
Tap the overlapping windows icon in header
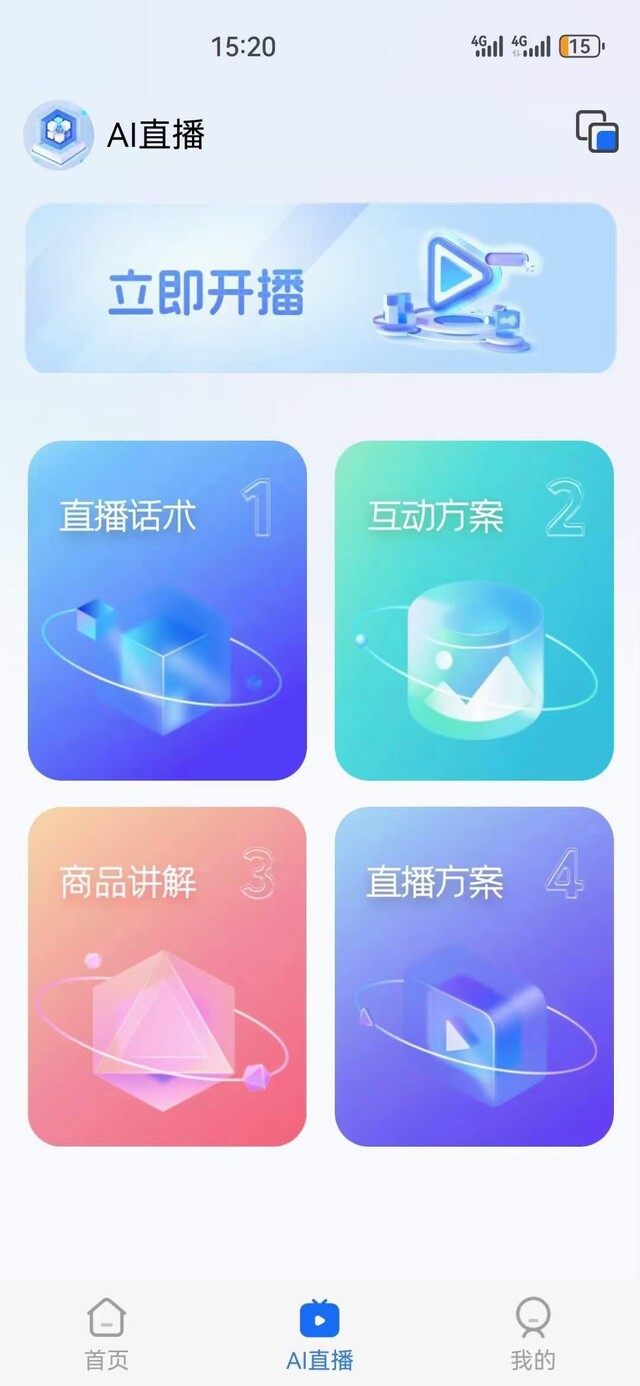(x=597, y=132)
